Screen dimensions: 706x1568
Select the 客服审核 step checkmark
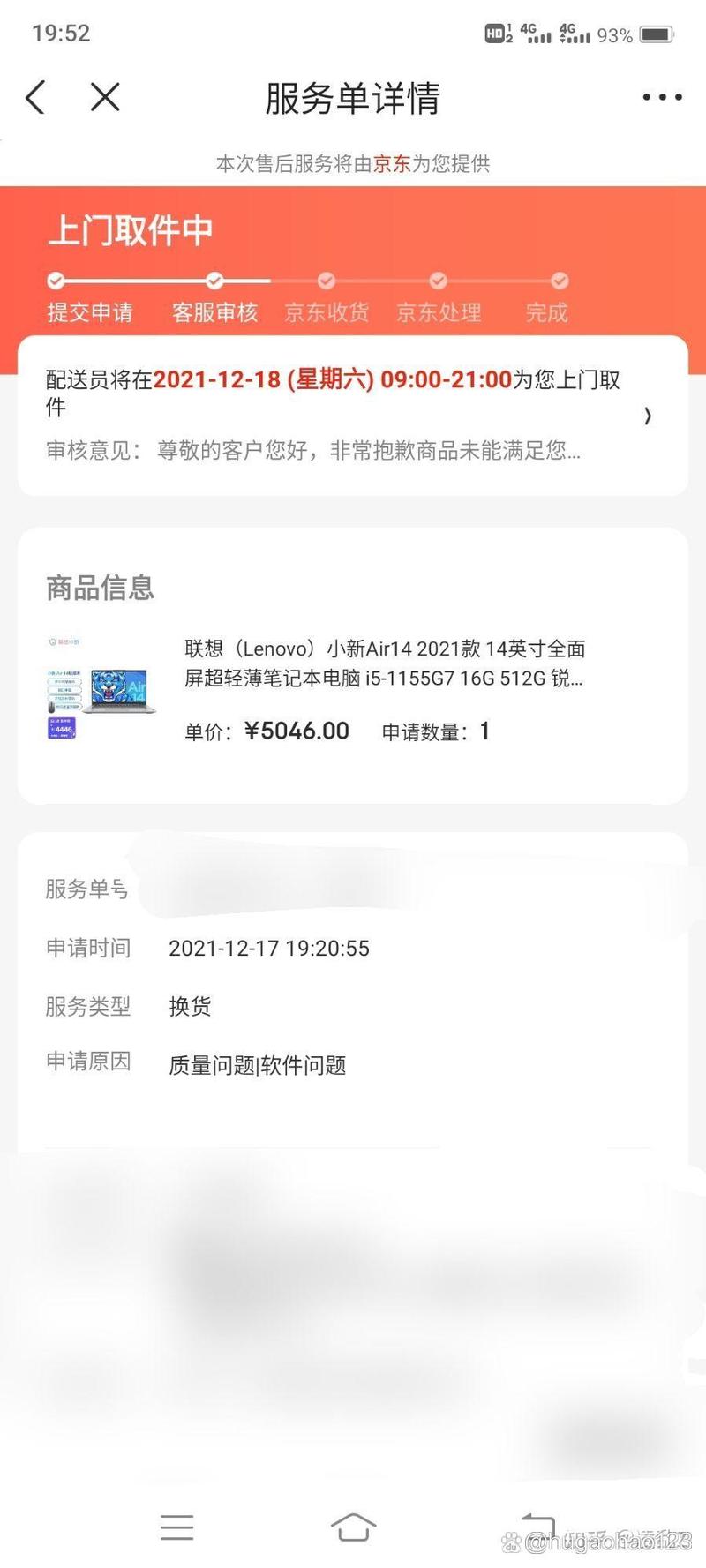tap(214, 281)
